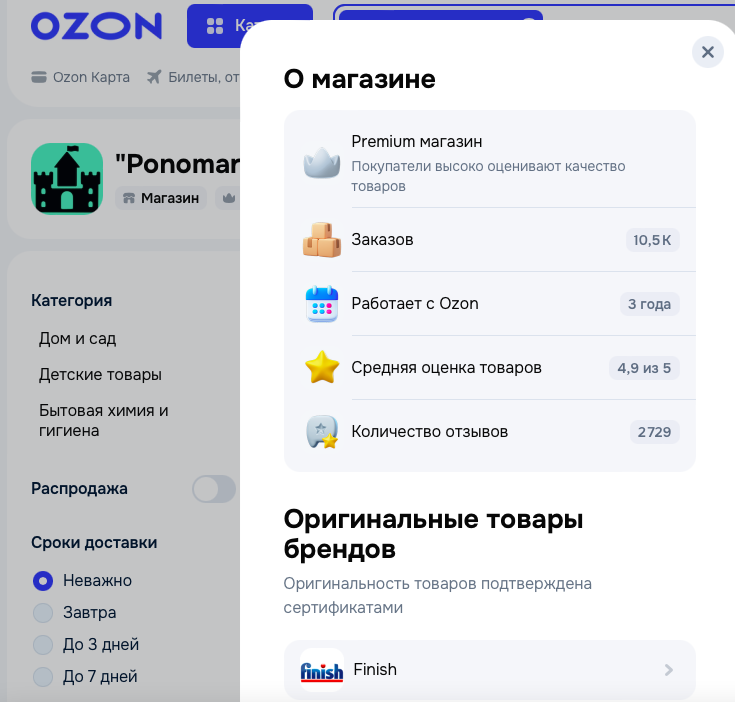This screenshot has width=735, height=702.
Task: Select the Дом и сад category
Action: tap(77, 338)
